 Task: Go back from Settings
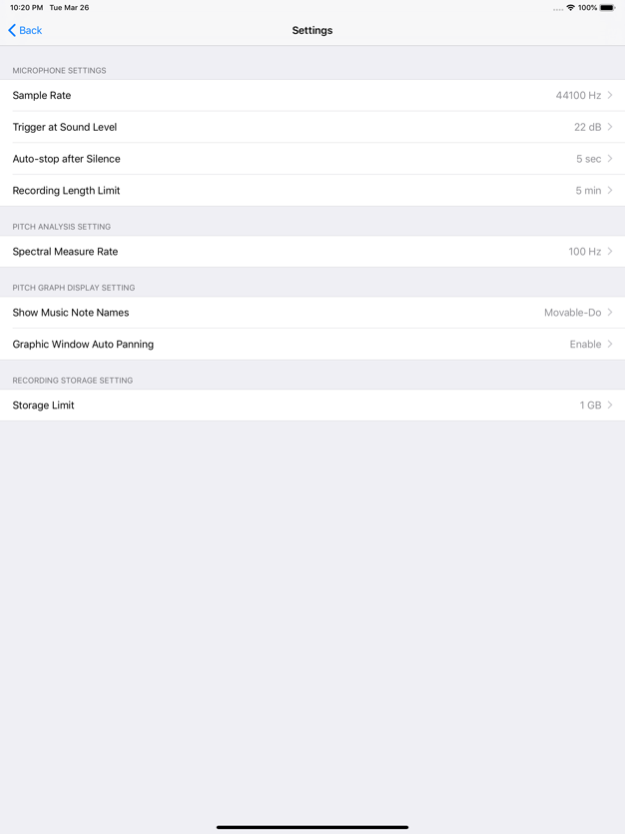click(x=25, y=30)
